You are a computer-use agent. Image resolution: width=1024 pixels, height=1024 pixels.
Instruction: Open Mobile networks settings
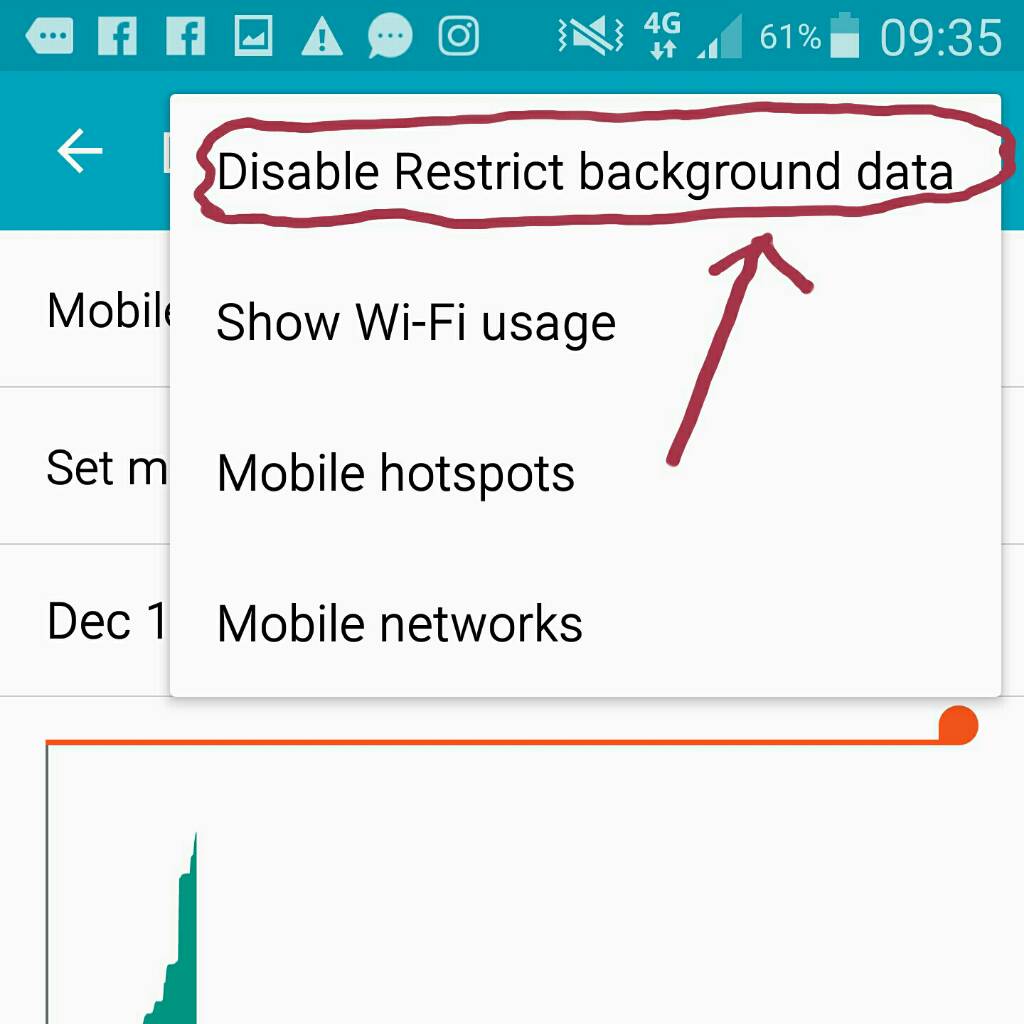point(400,624)
